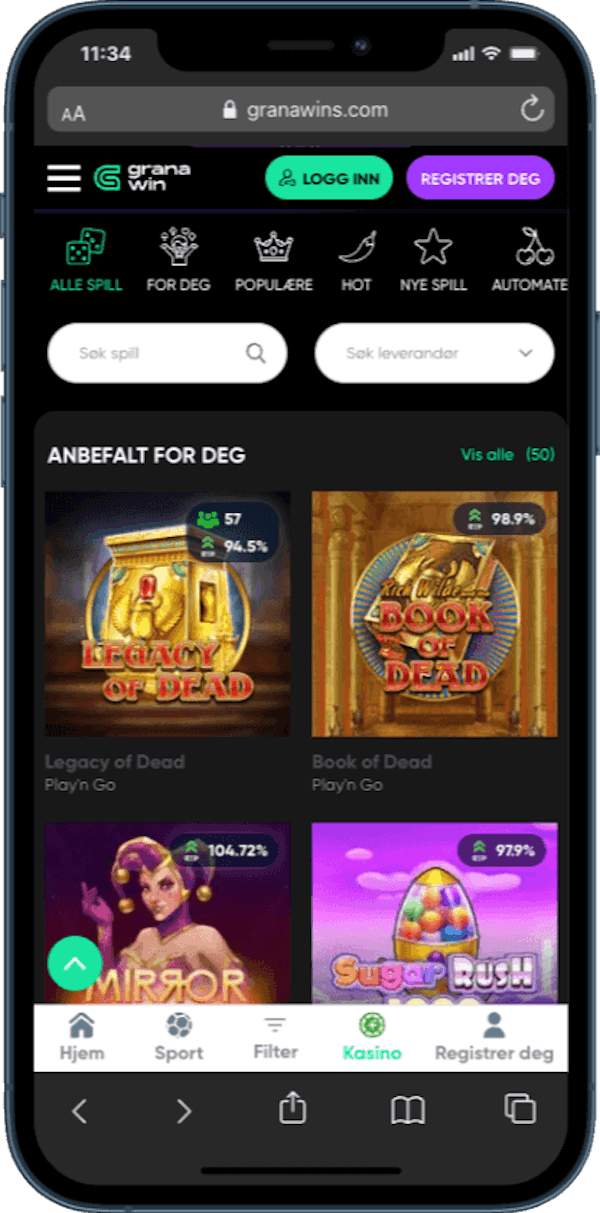This screenshot has height=1213, width=600.
Task: Reload the page in Safari address bar
Action: click(x=531, y=110)
